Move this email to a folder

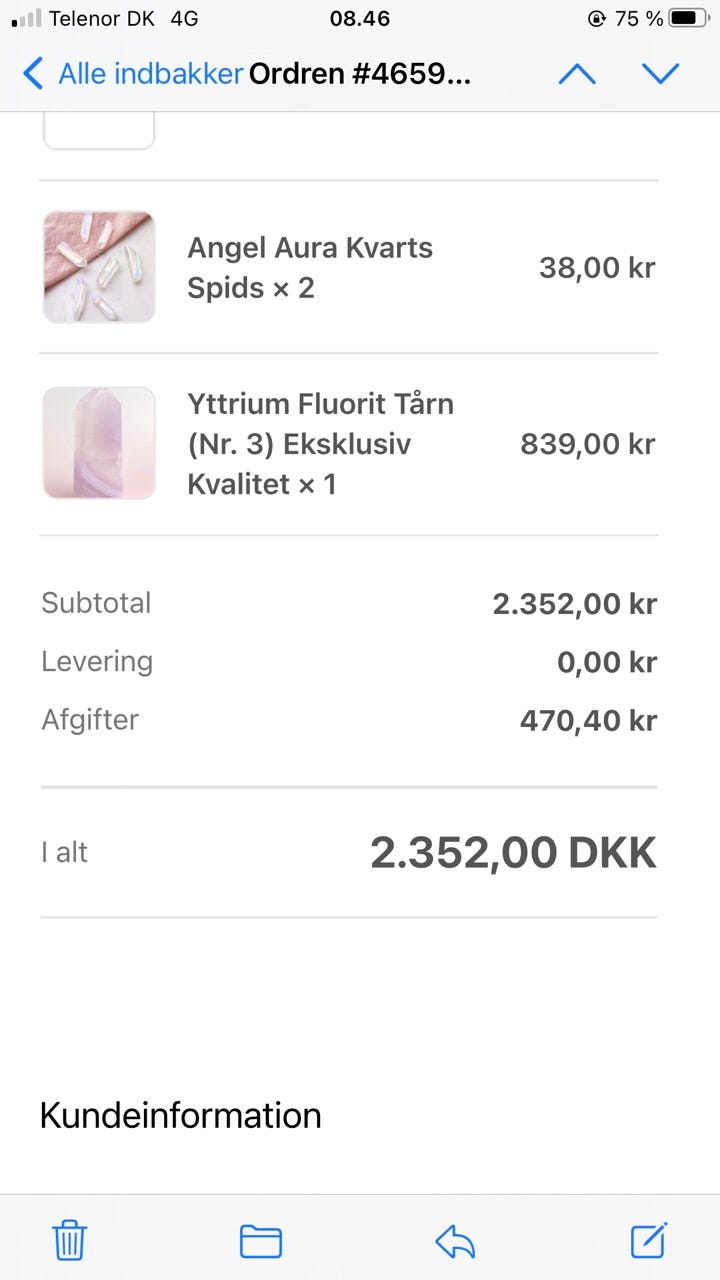click(x=260, y=1241)
